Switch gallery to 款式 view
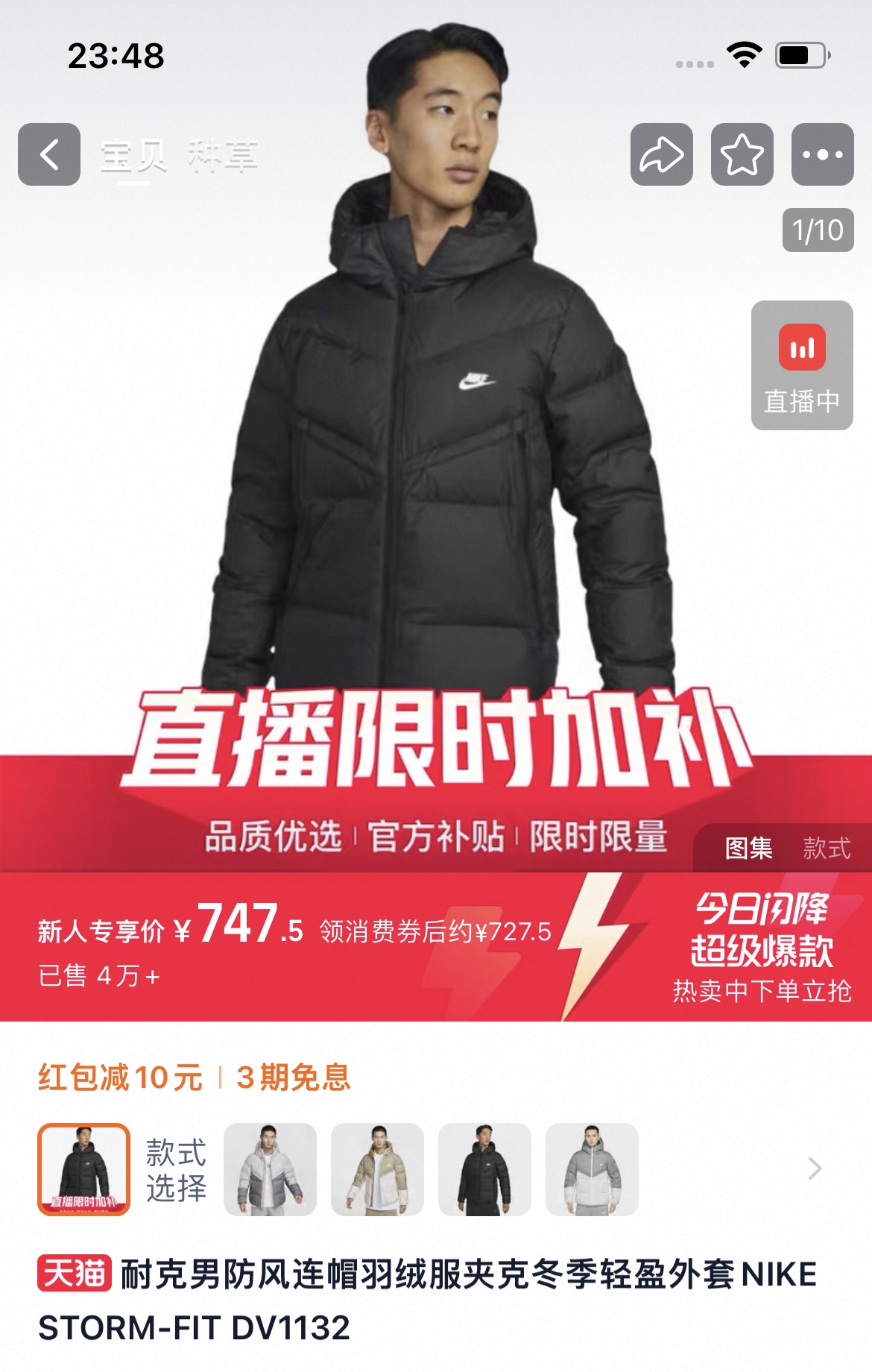This screenshot has width=872, height=1372. pos(827,848)
